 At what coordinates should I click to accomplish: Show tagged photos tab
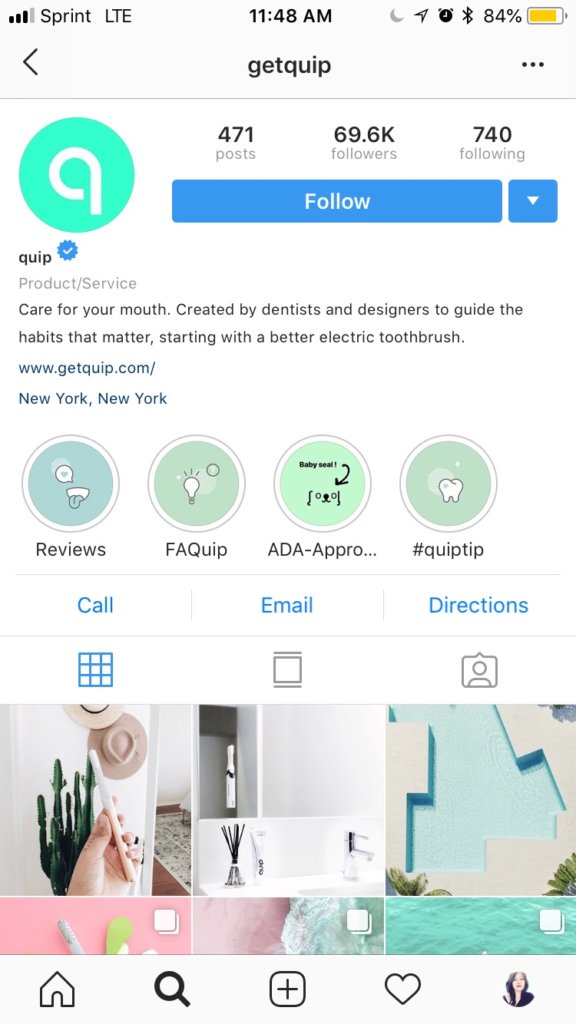(479, 670)
